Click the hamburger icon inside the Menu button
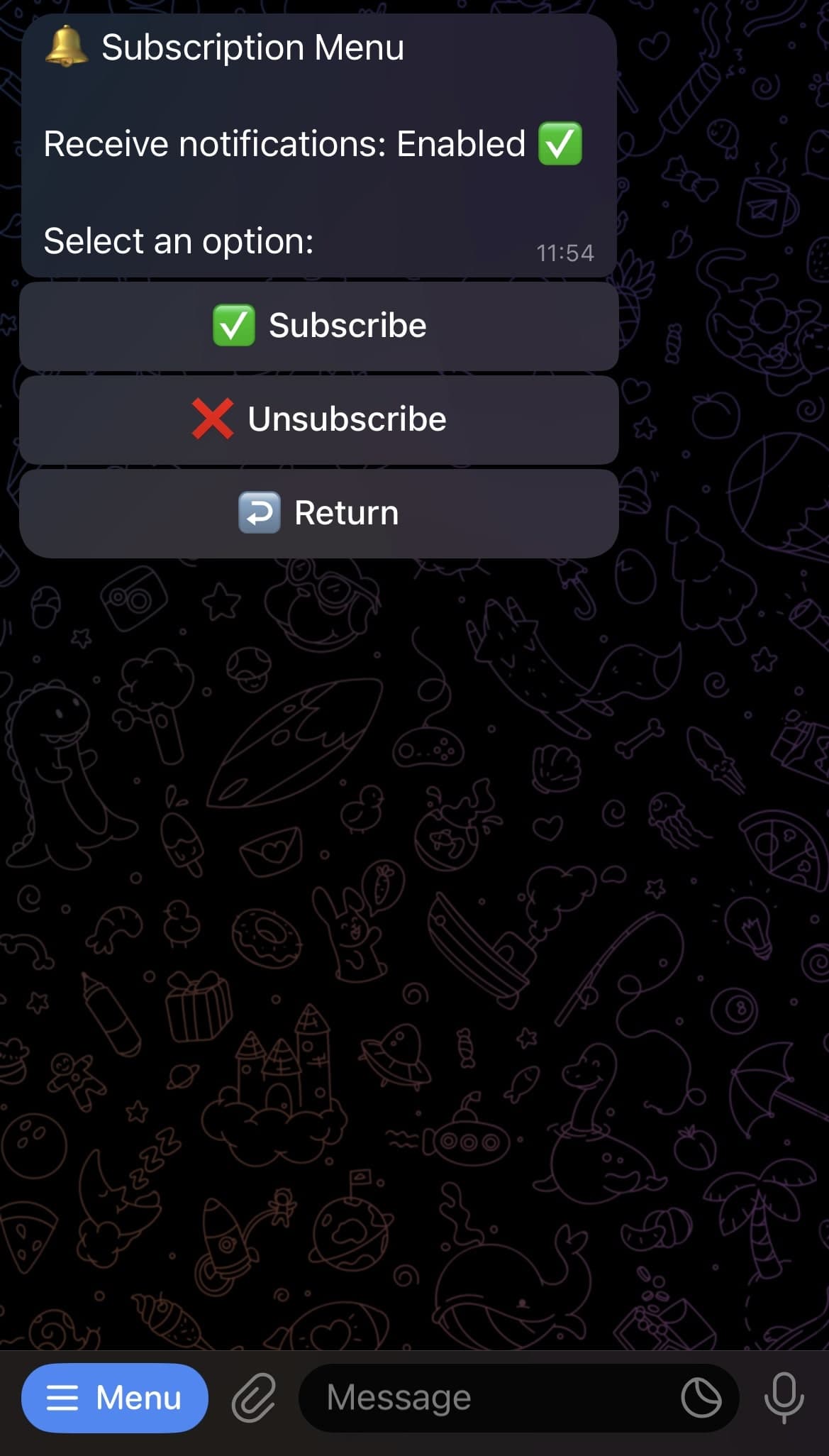 point(64,1397)
